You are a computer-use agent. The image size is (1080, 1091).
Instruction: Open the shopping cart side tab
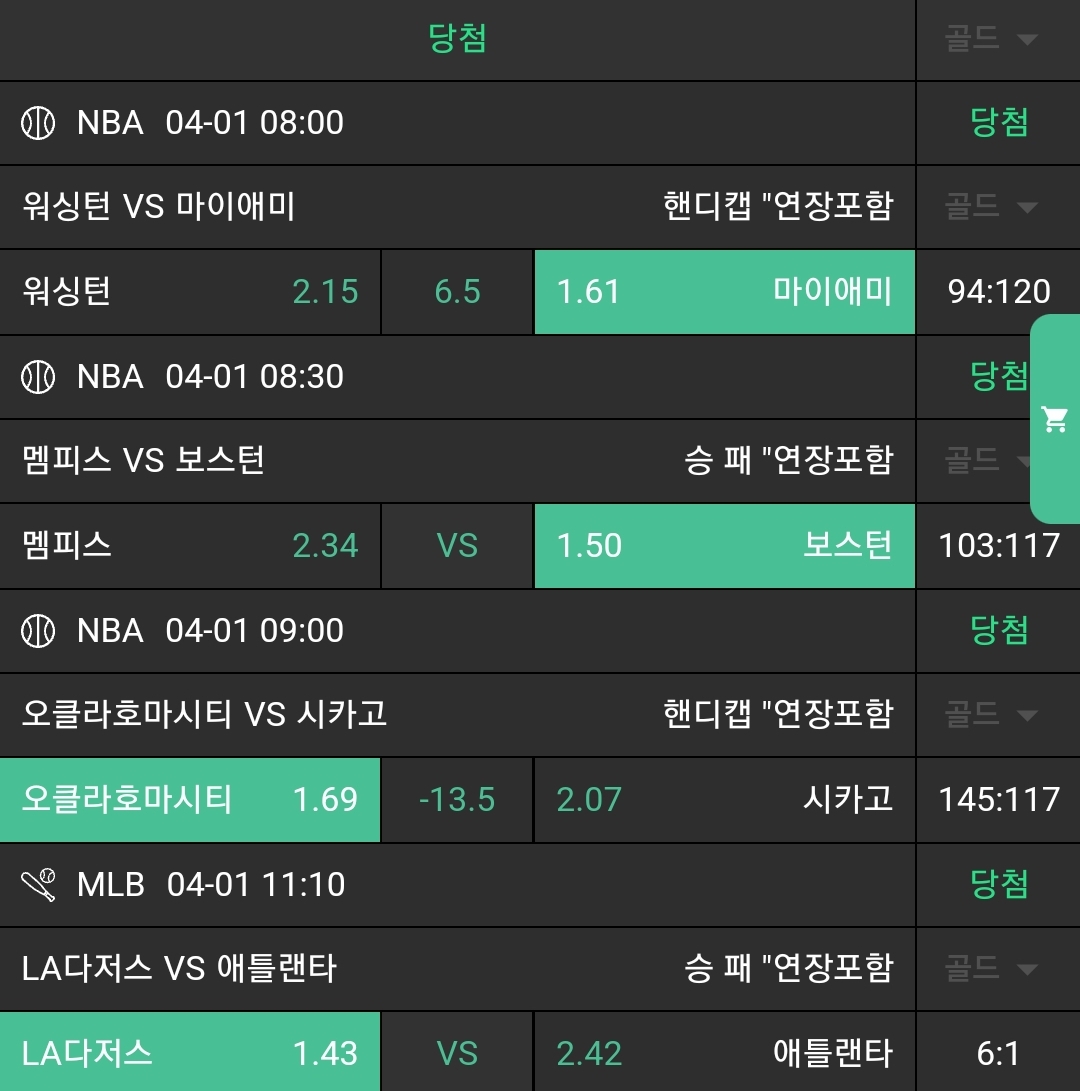[x=1055, y=419]
